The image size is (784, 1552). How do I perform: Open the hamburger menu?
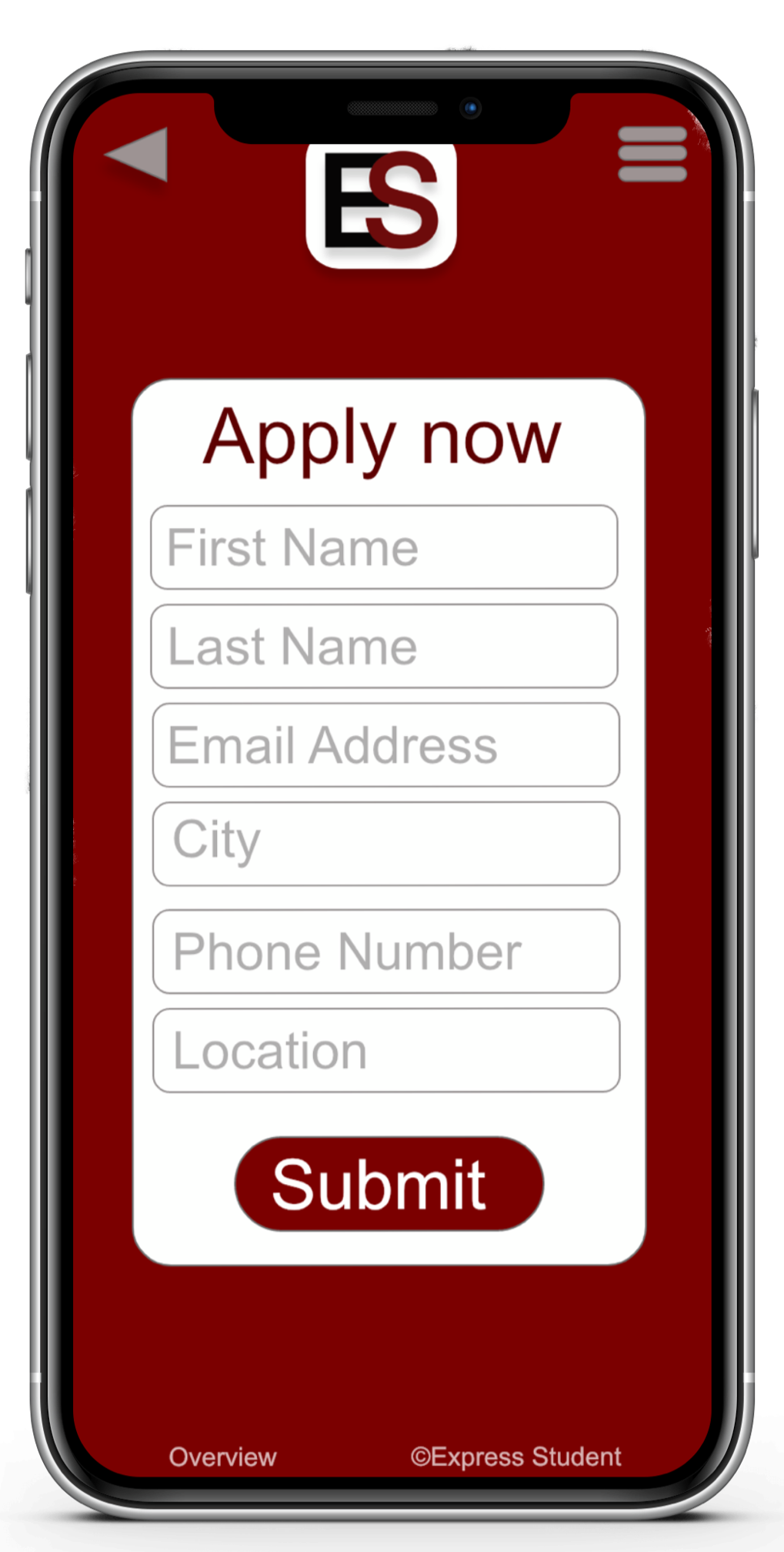[652, 154]
